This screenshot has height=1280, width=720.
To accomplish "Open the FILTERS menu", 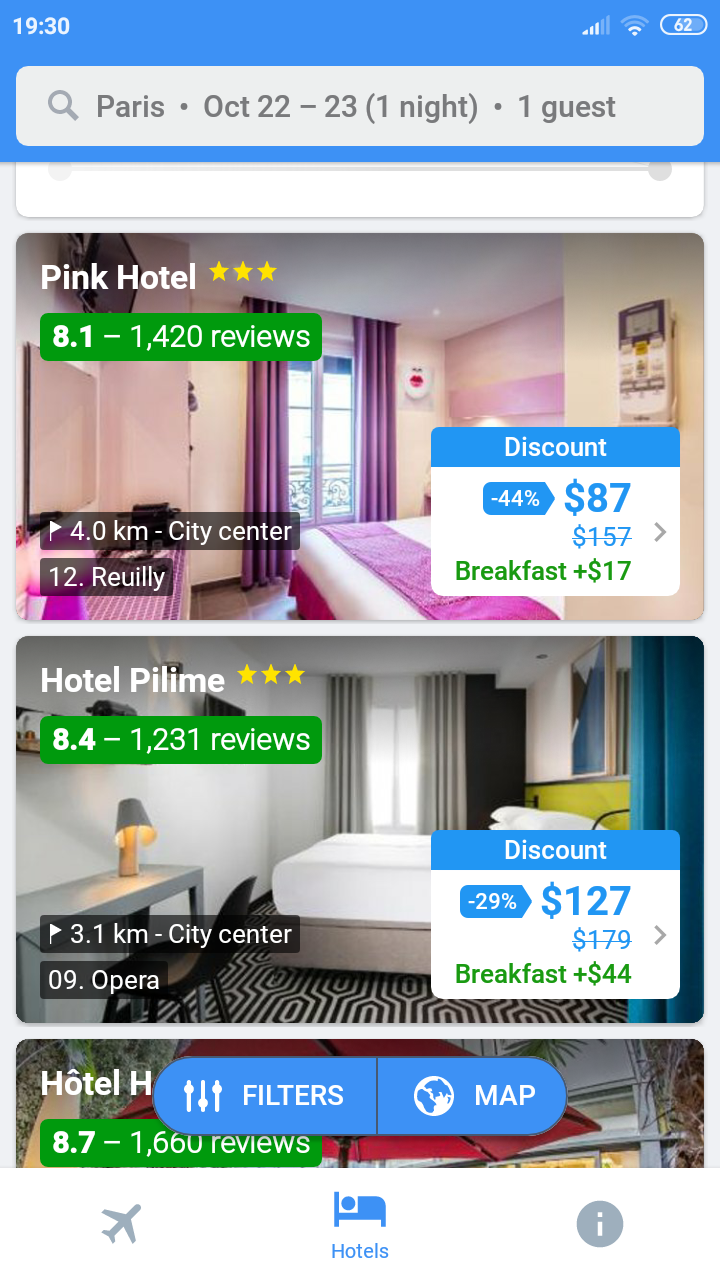I will tap(264, 1096).
